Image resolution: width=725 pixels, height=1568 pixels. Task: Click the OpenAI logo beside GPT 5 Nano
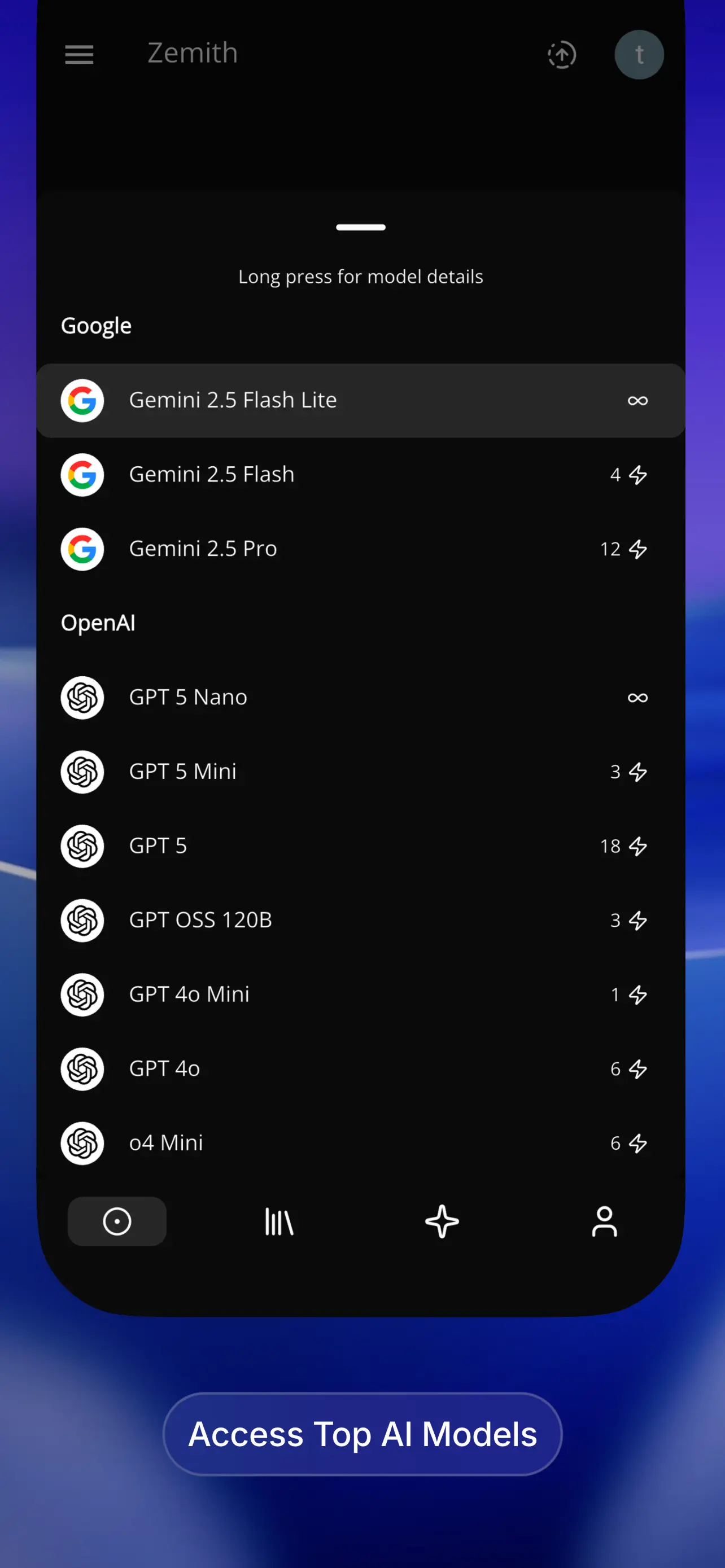point(82,698)
